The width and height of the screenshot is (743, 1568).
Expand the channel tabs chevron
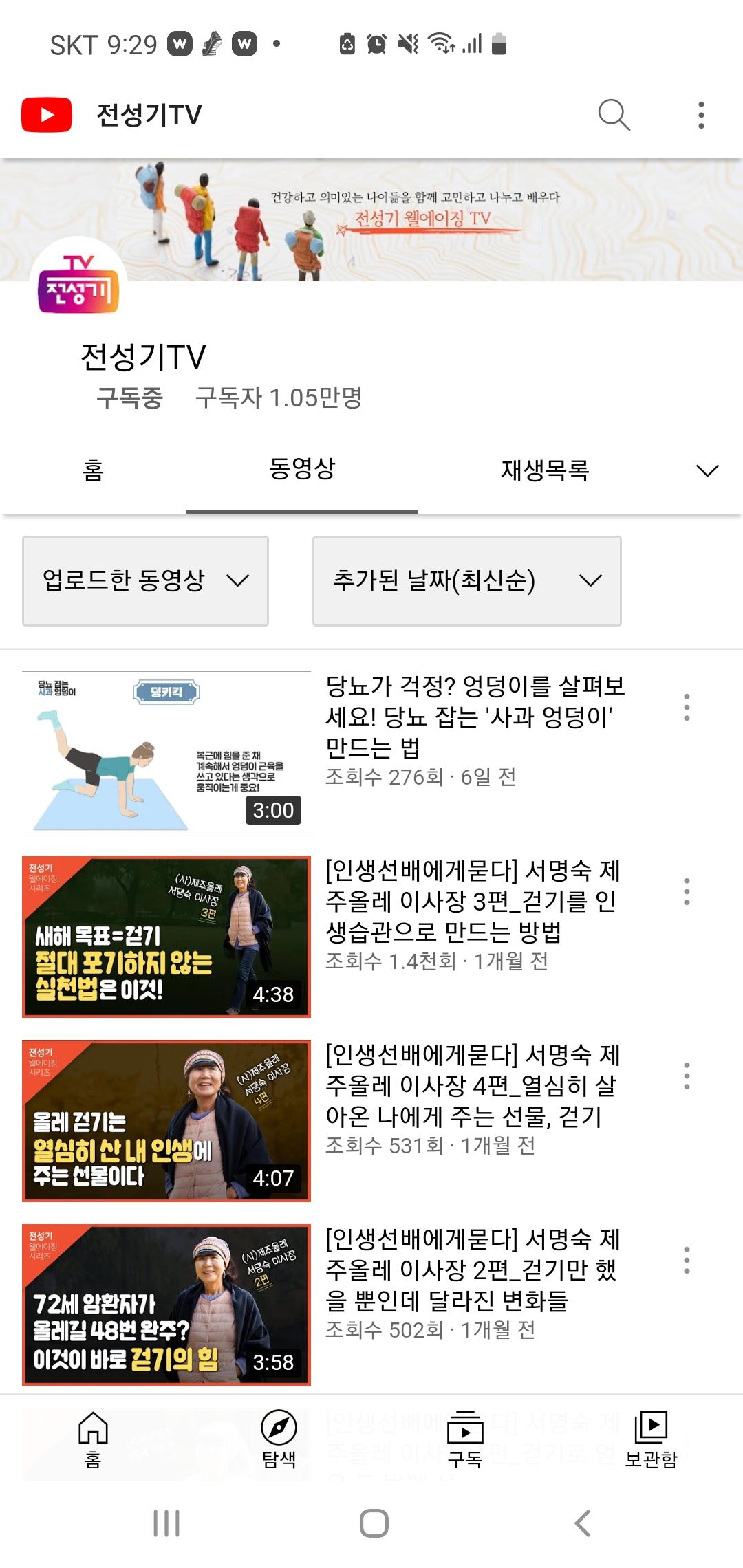[707, 470]
